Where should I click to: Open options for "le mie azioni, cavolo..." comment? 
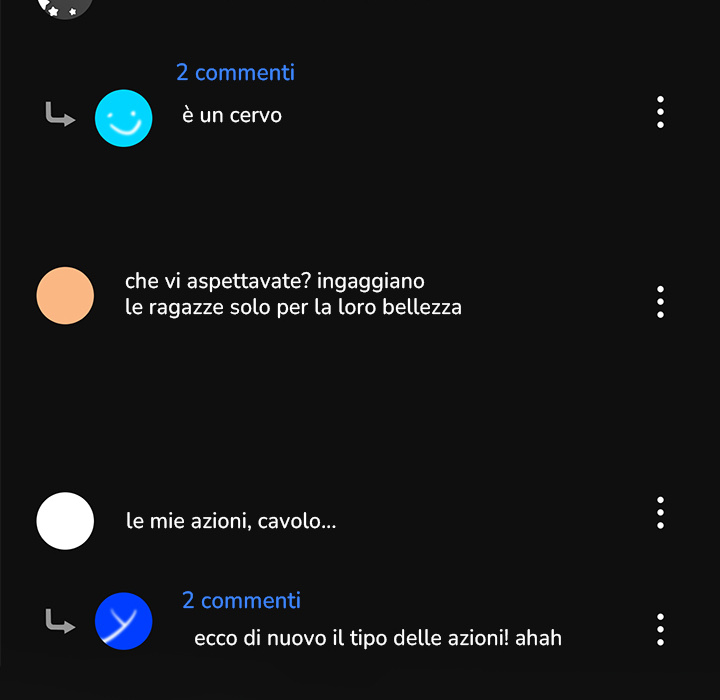click(660, 513)
